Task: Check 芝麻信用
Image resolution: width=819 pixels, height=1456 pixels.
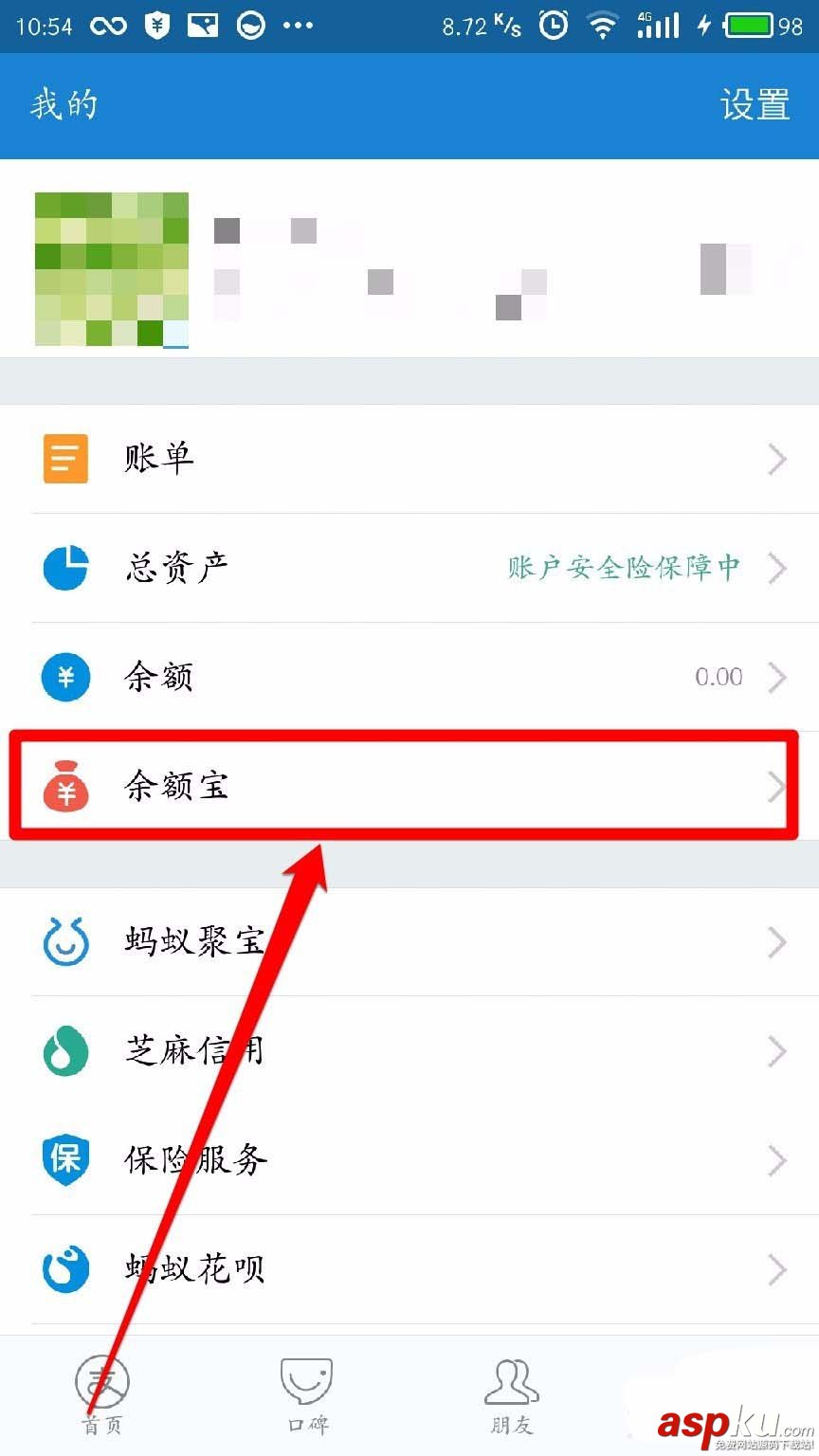Action: coord(409,1051)
